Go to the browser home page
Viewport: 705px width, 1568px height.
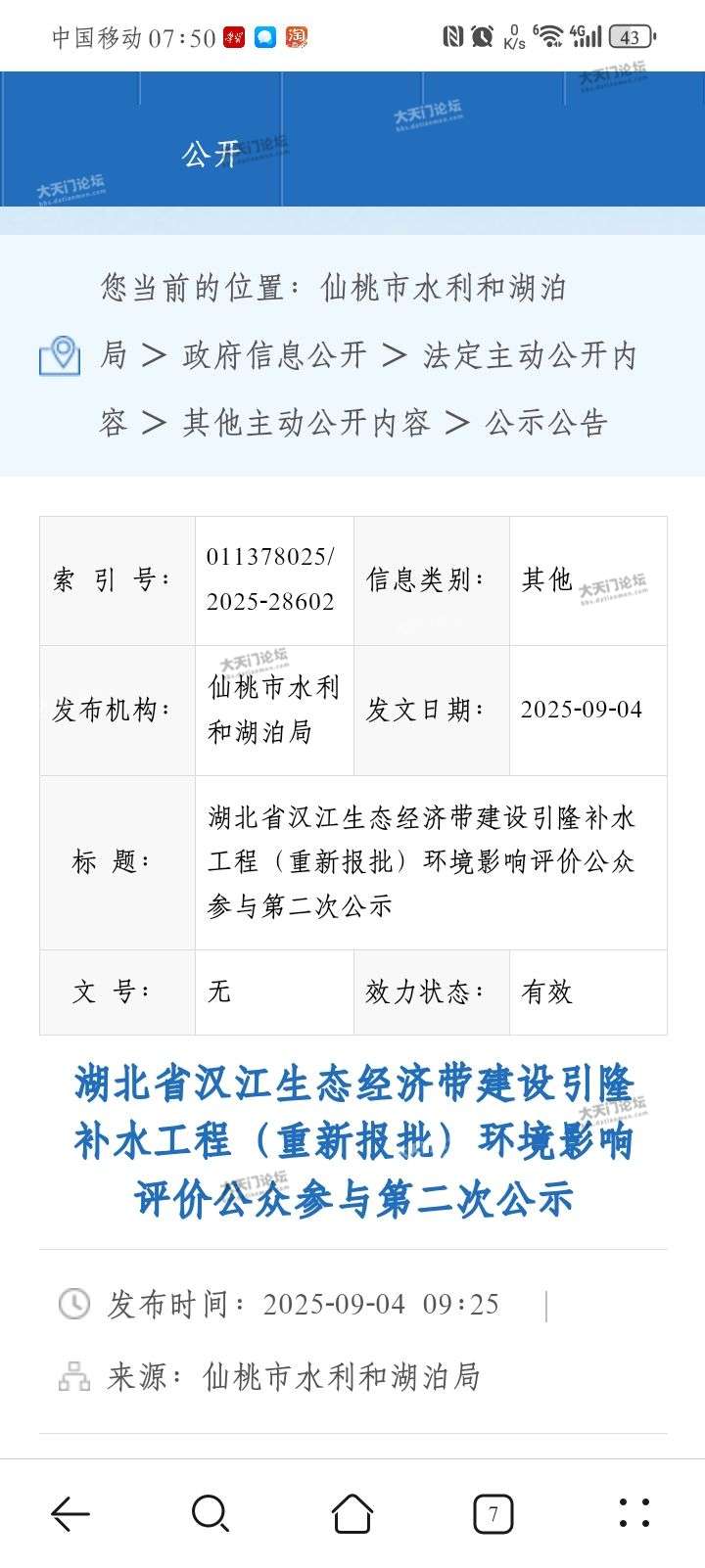(x=352, y=1513)
